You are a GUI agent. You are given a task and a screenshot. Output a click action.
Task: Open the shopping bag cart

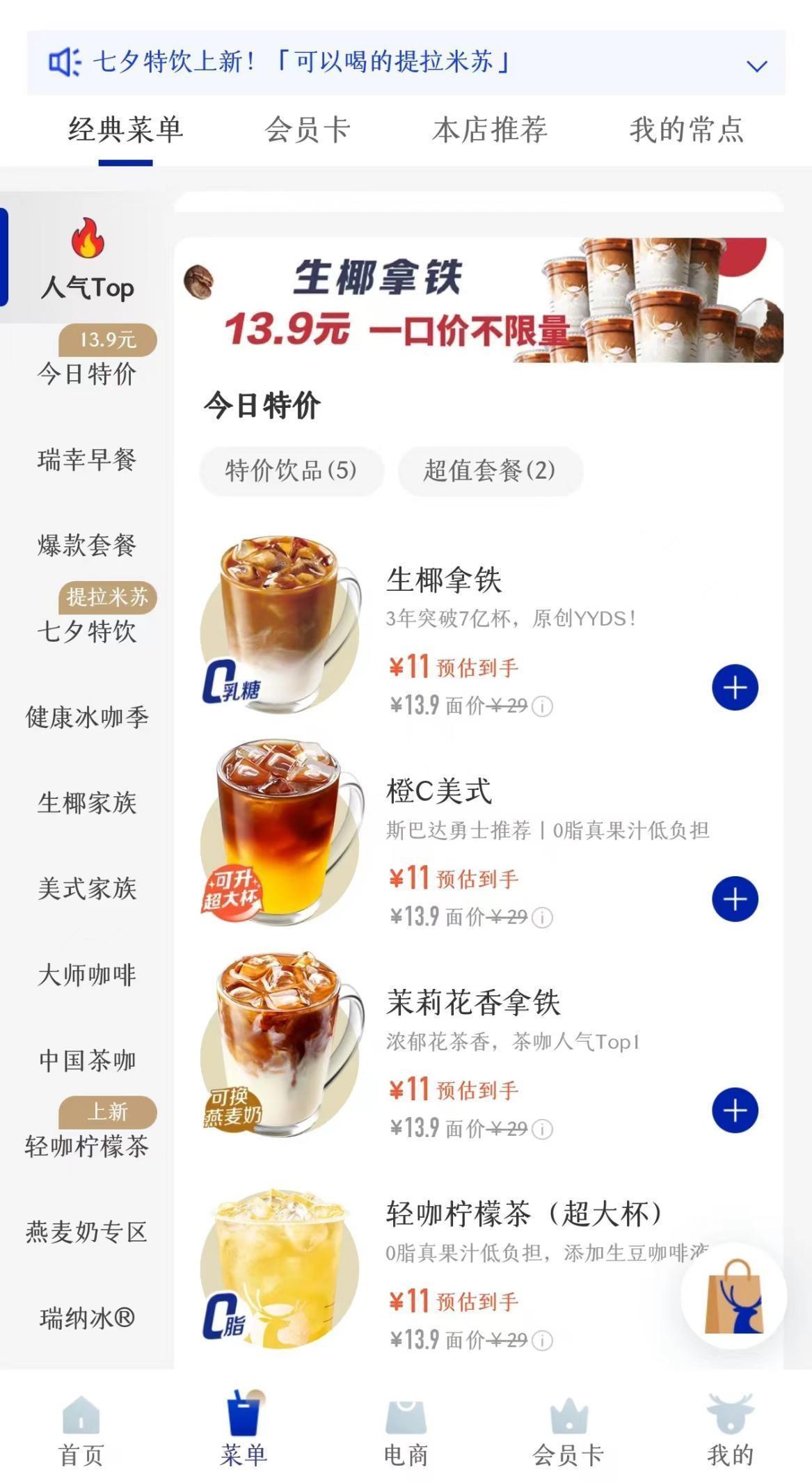tap(733, 1297)
